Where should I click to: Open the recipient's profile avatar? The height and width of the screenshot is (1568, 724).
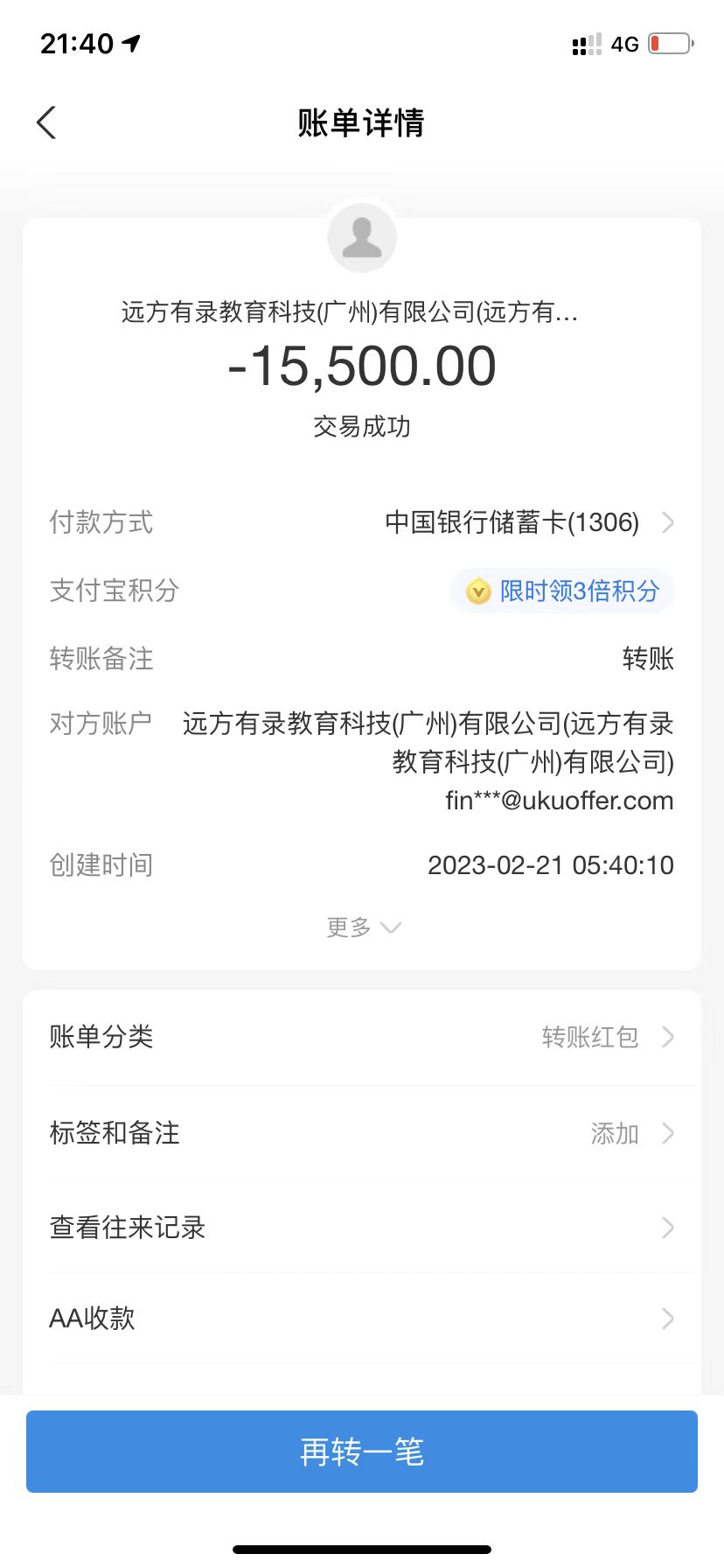362,238
